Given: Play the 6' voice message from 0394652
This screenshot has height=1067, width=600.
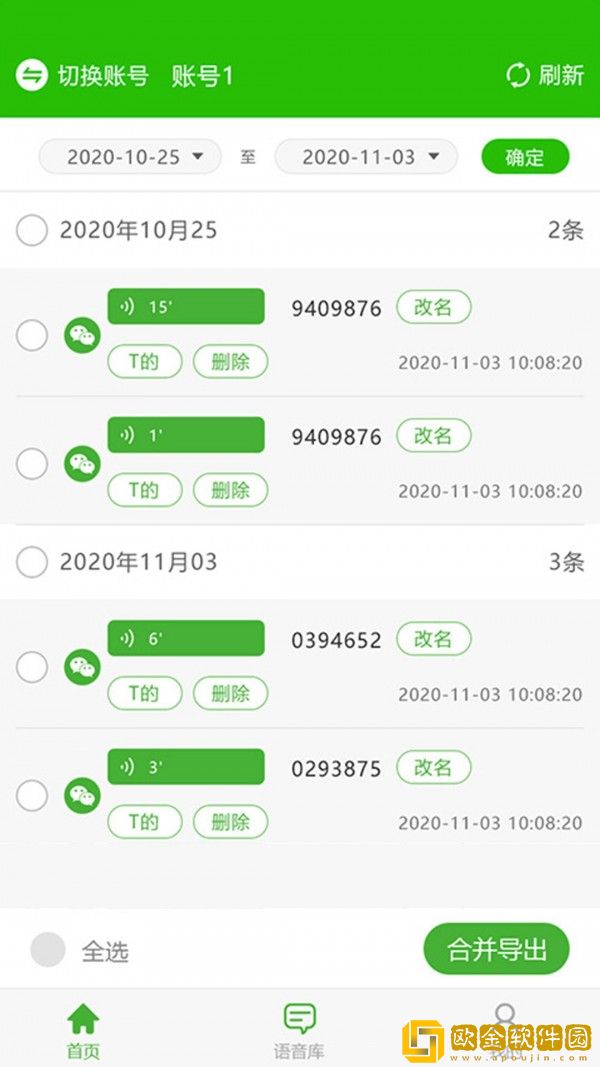Looking at the screenshot, I should 186,638.
